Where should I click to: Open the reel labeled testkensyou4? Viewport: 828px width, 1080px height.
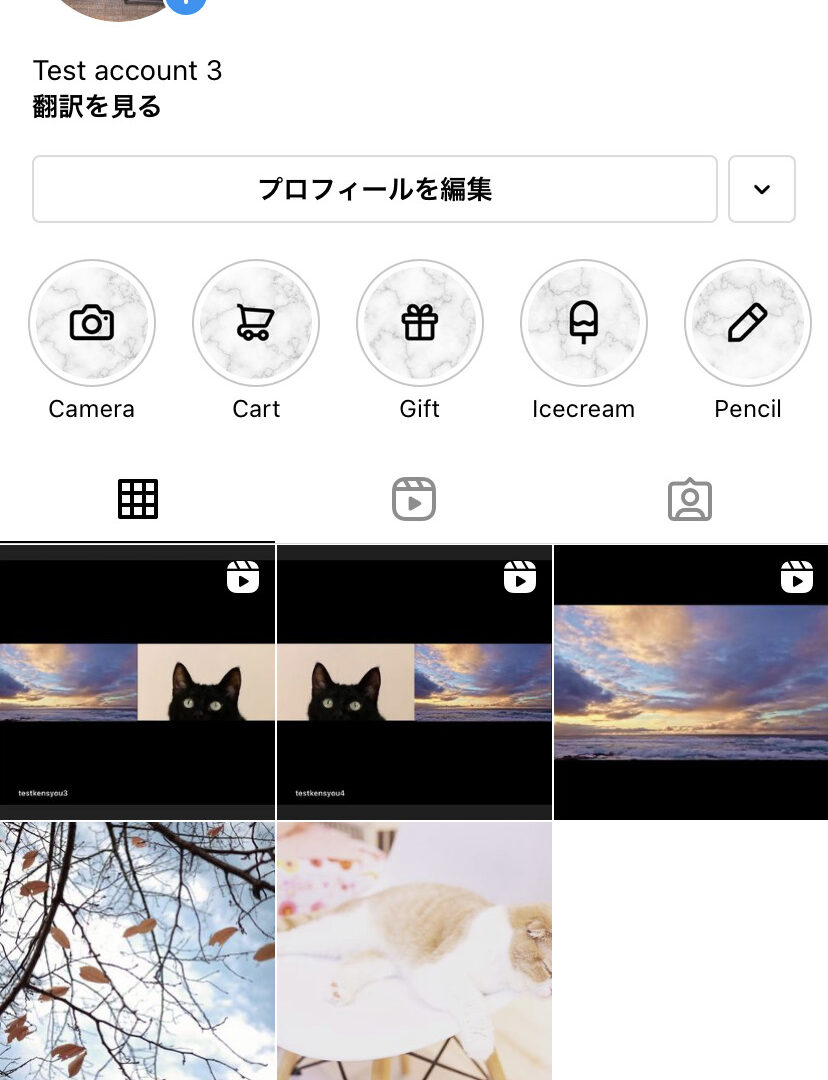414,682
